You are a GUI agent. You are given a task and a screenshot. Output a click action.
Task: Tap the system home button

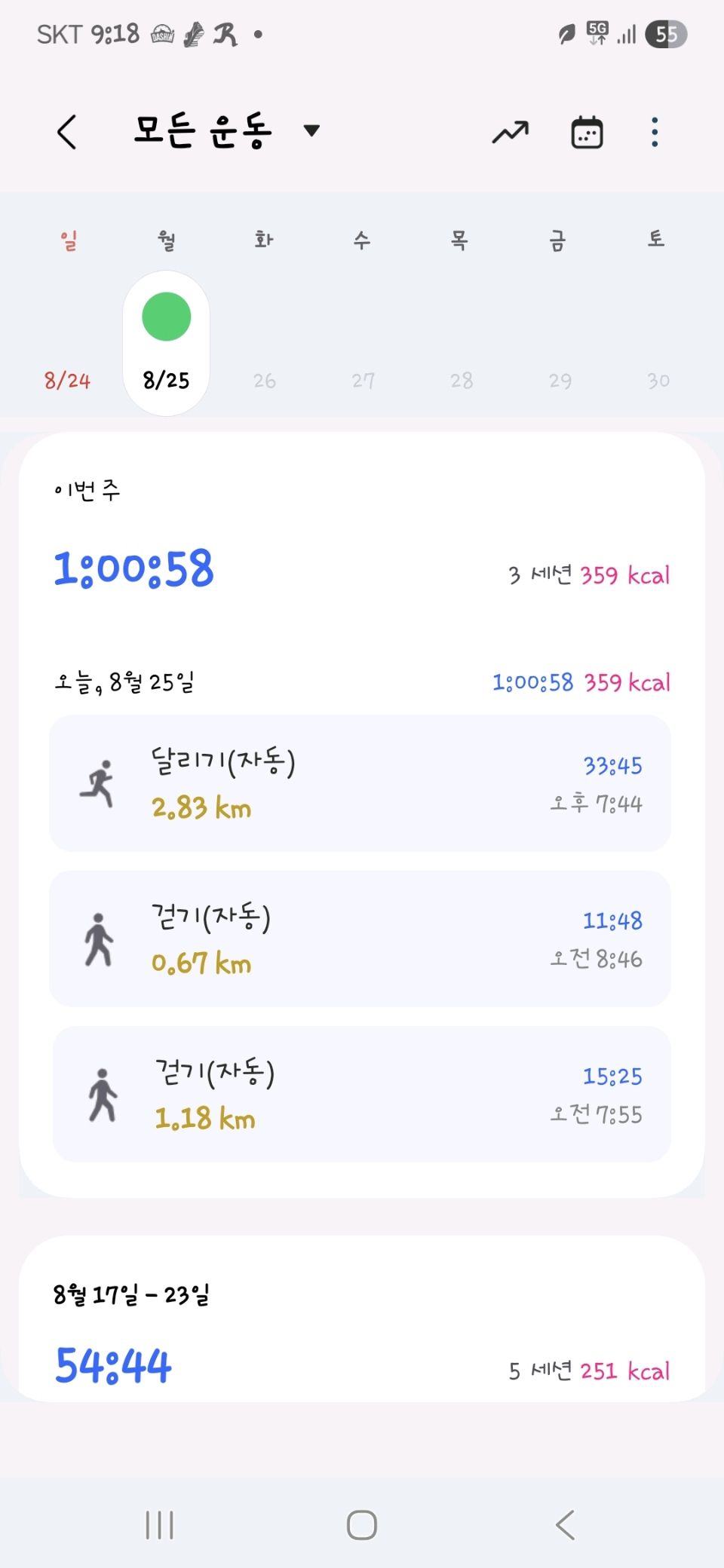362,1525
